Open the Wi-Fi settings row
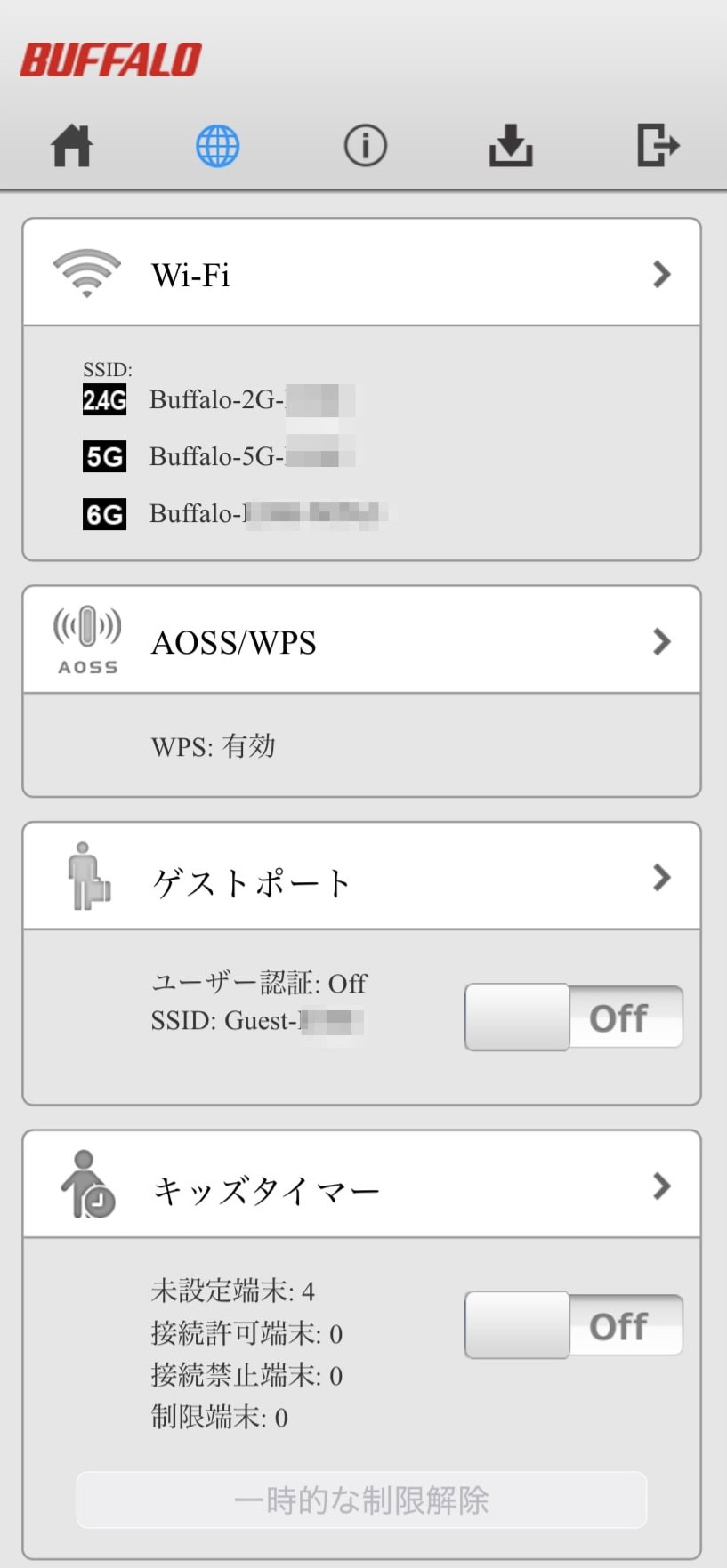Viewport: 727px width, 1568px height. [x=361, y=273]
